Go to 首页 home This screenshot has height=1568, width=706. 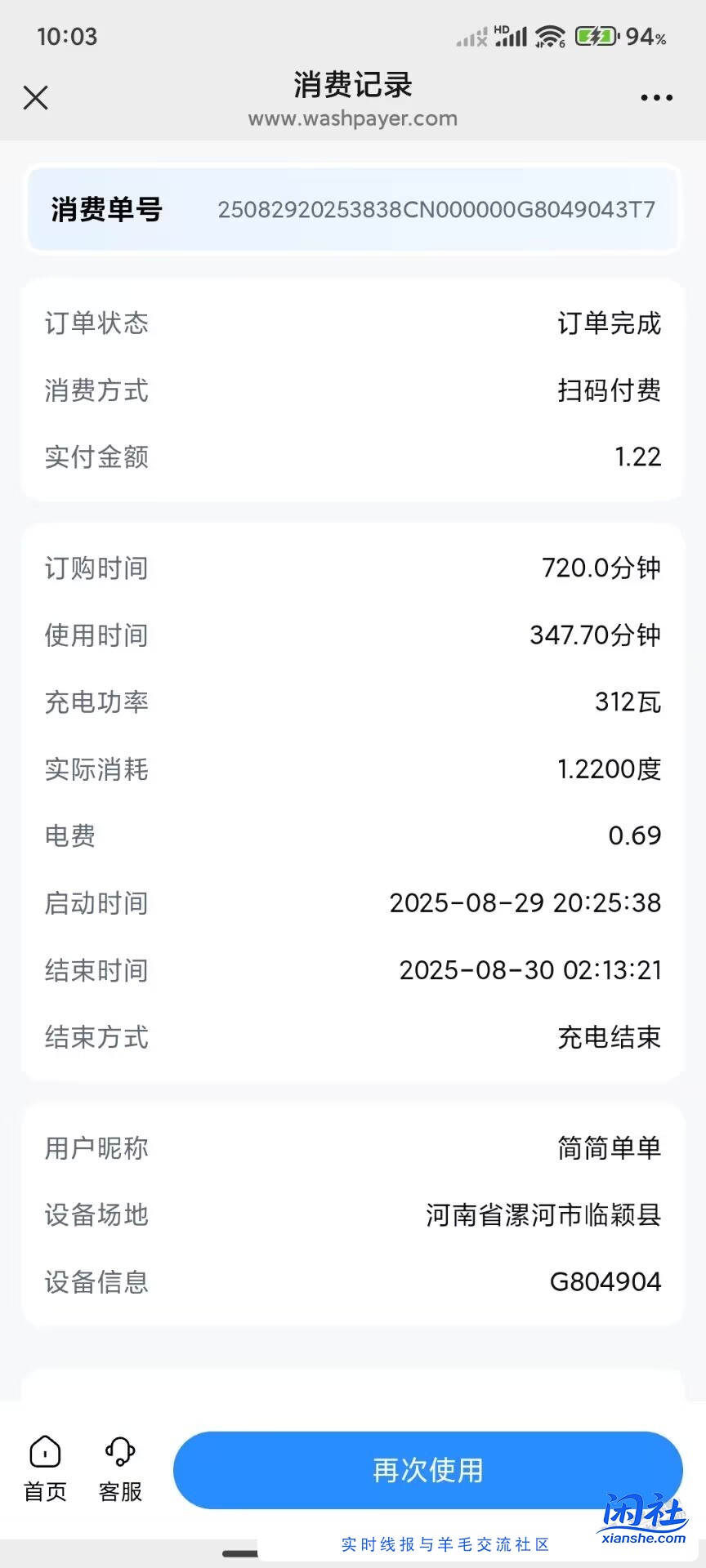pyautogui.click(x=45, y=1468)
